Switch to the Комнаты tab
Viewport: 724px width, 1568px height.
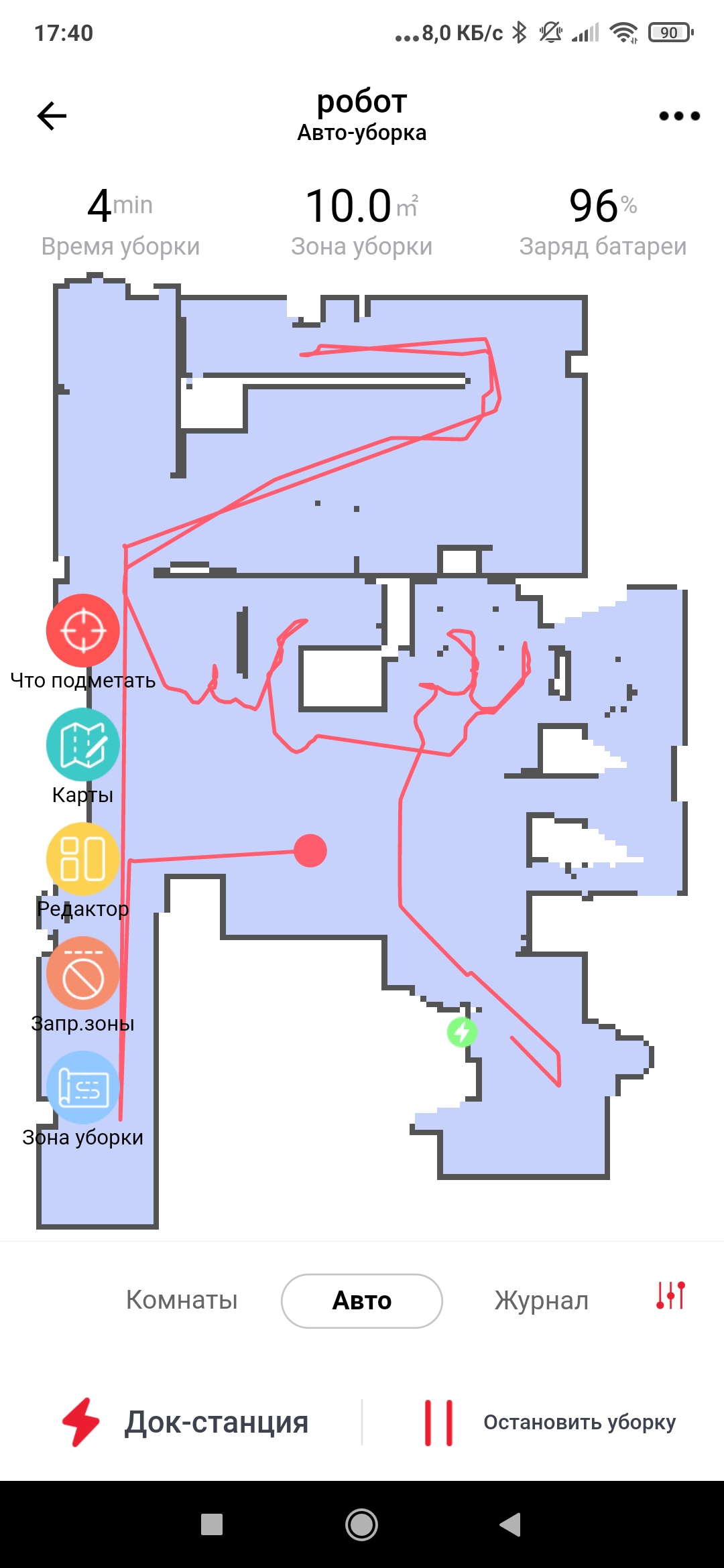click(182, 1300)
